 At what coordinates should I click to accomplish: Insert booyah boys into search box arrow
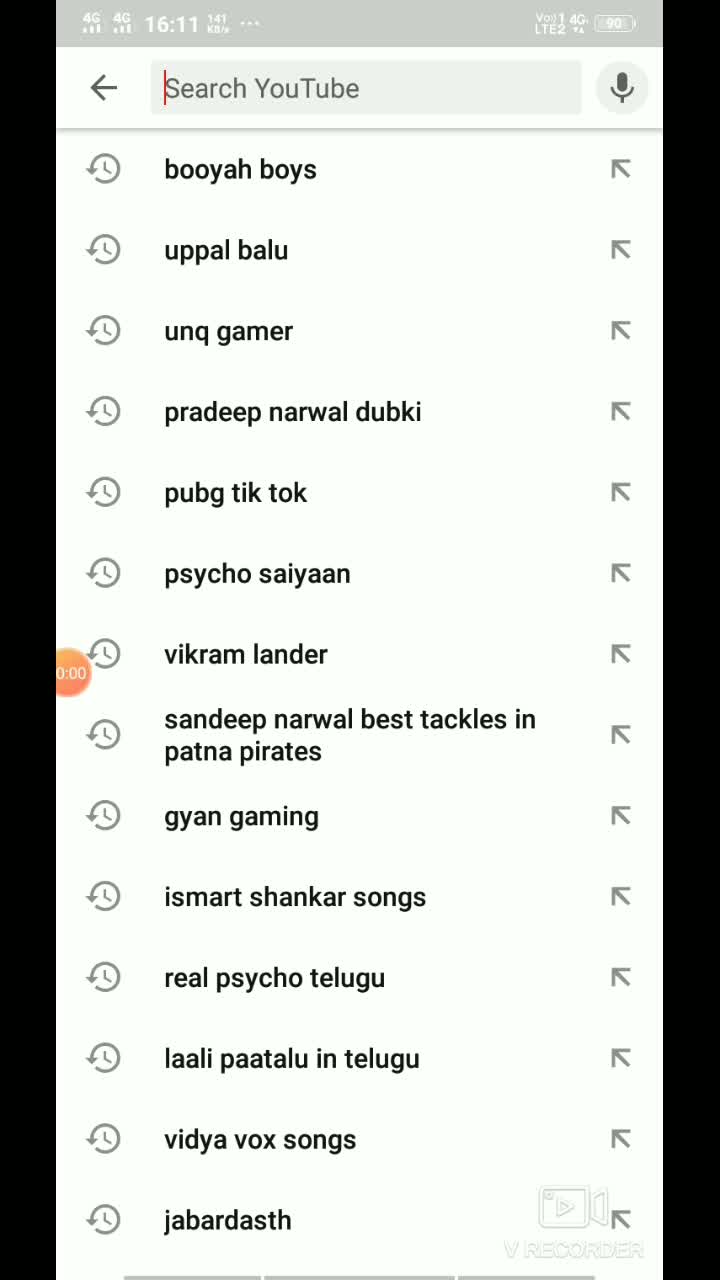[x=621, y=169]
